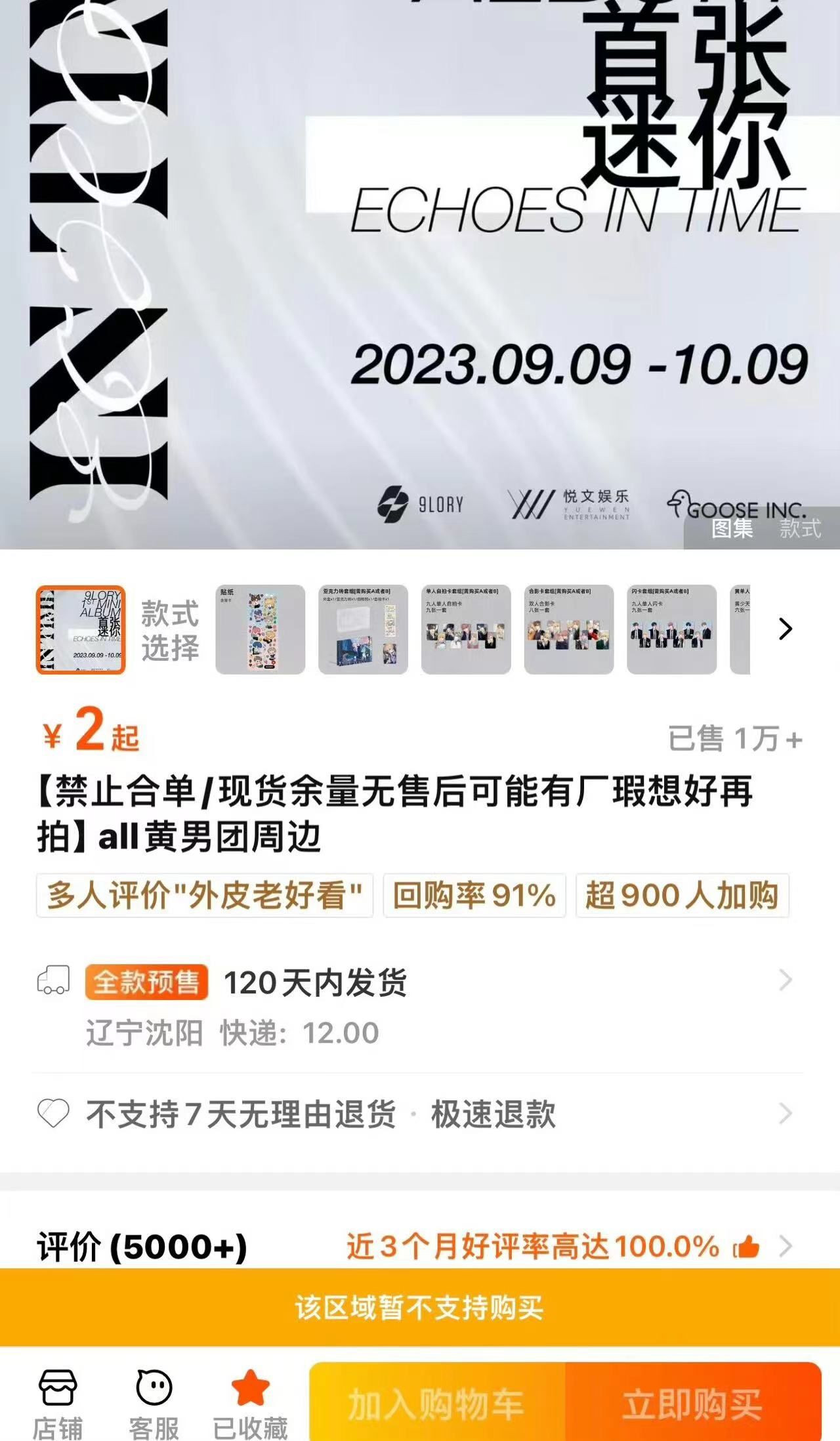Switch to the 图集 image tab
Image resolution: width=840 pixels, height=1441 pixels.
(732, 529)
